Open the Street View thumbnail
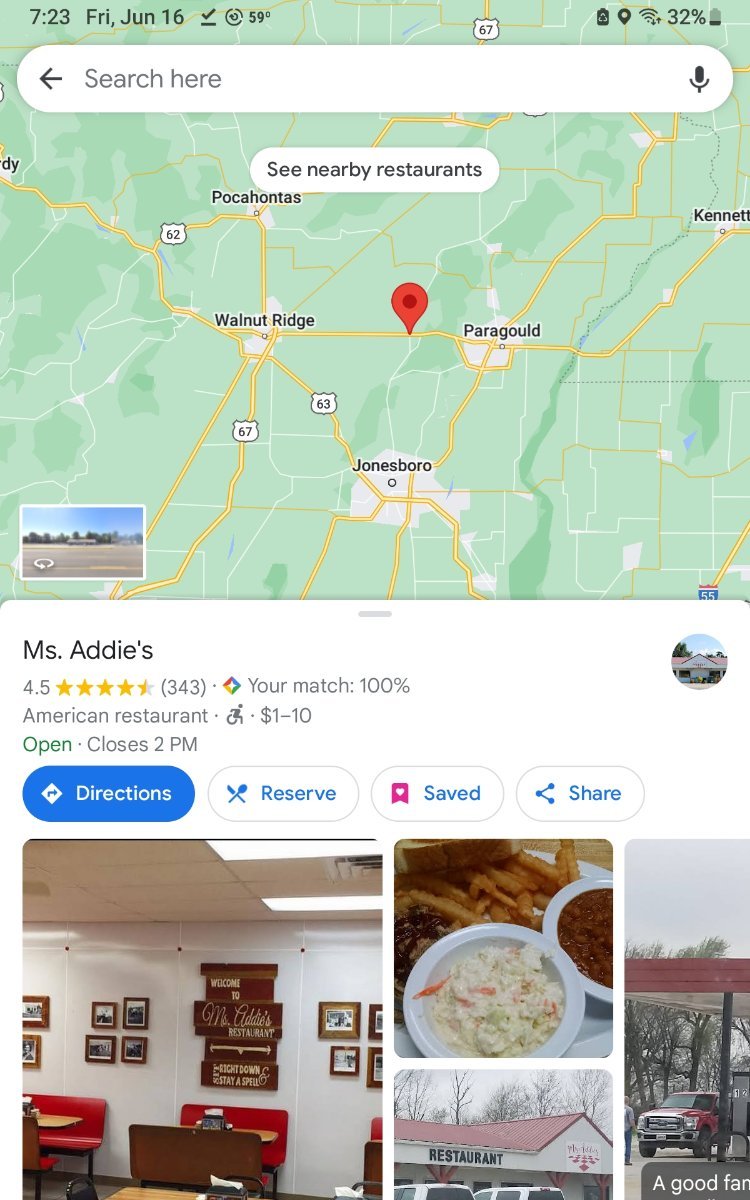This screenshot has height=1200, width=750. (83, 542)
